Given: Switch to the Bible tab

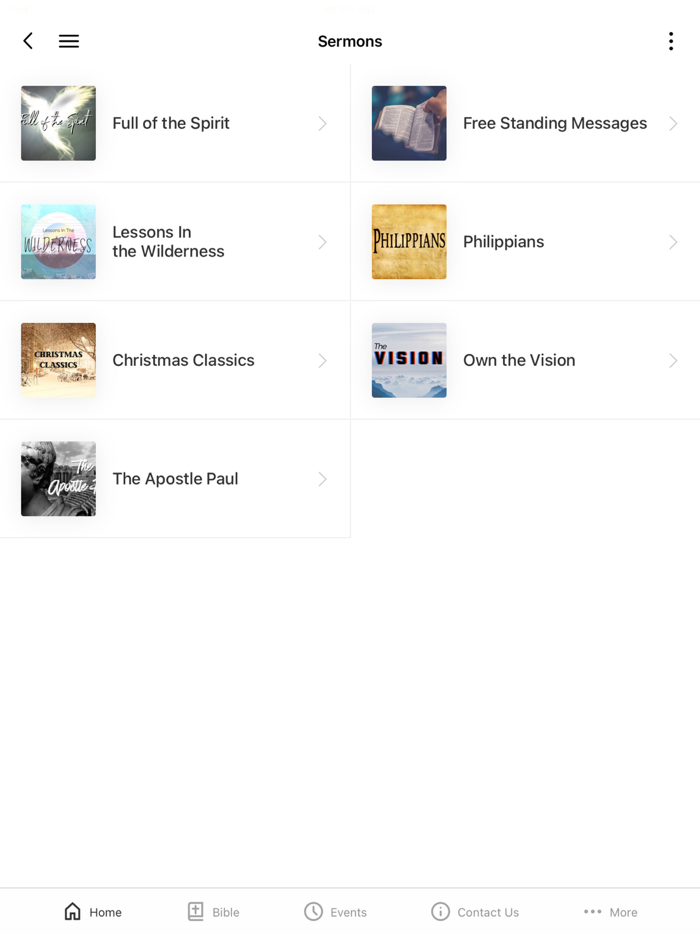Looking at the screenshot, I should pyautogui.click(x=214, y=912).
